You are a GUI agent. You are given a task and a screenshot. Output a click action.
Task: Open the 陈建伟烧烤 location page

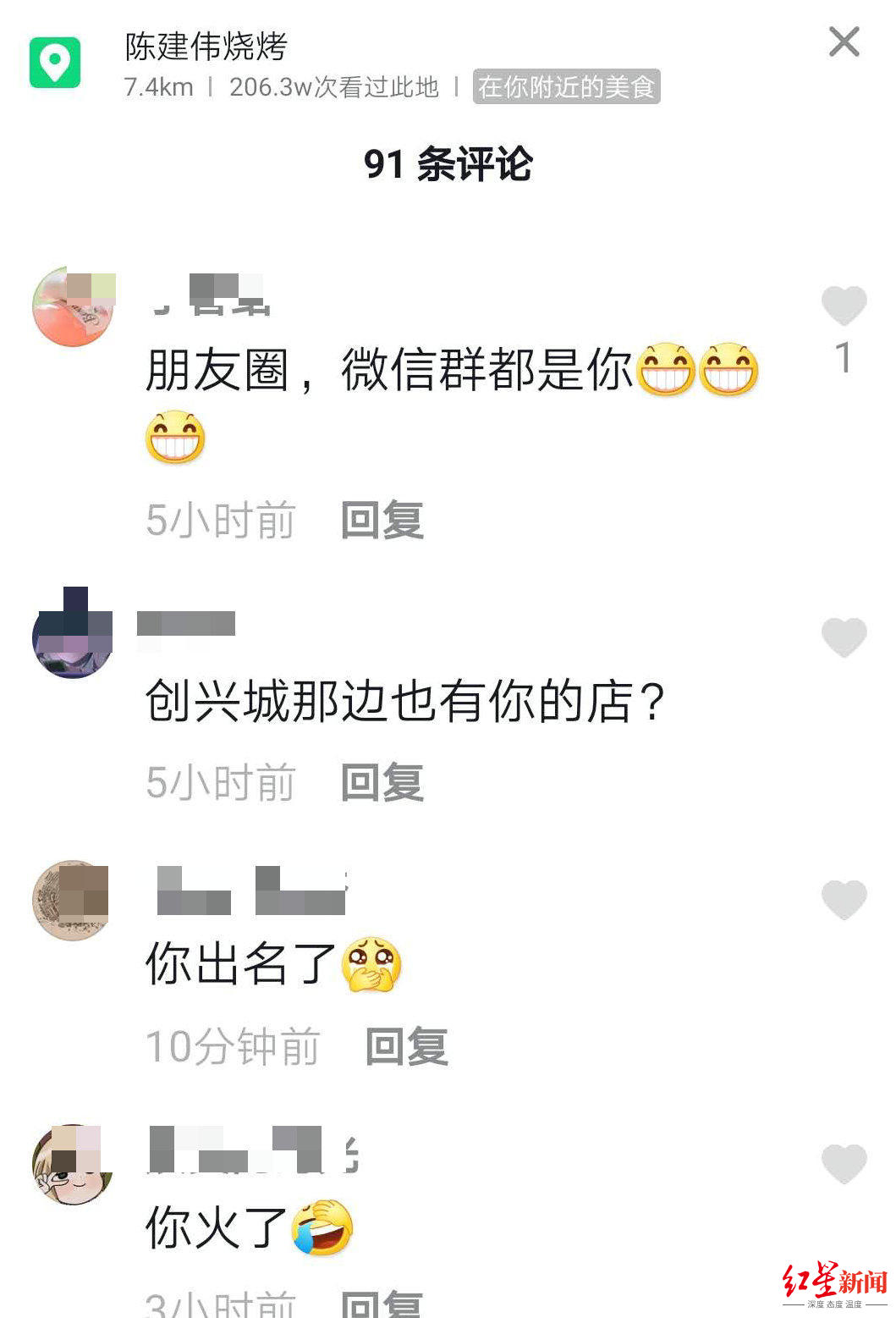click(x=206, y=47)
